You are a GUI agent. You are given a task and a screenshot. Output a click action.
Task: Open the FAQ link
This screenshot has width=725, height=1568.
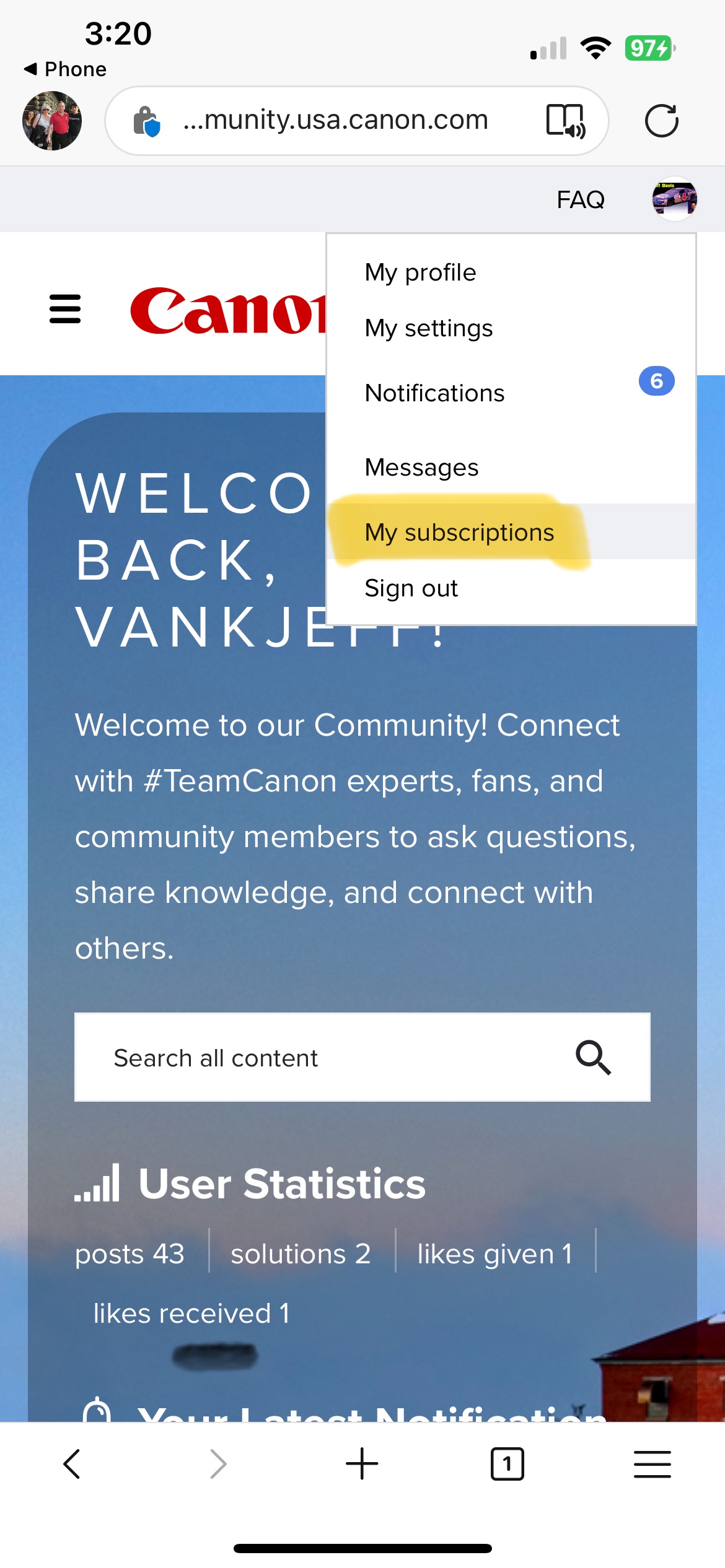pyautogui.click(x=580, y=199)
